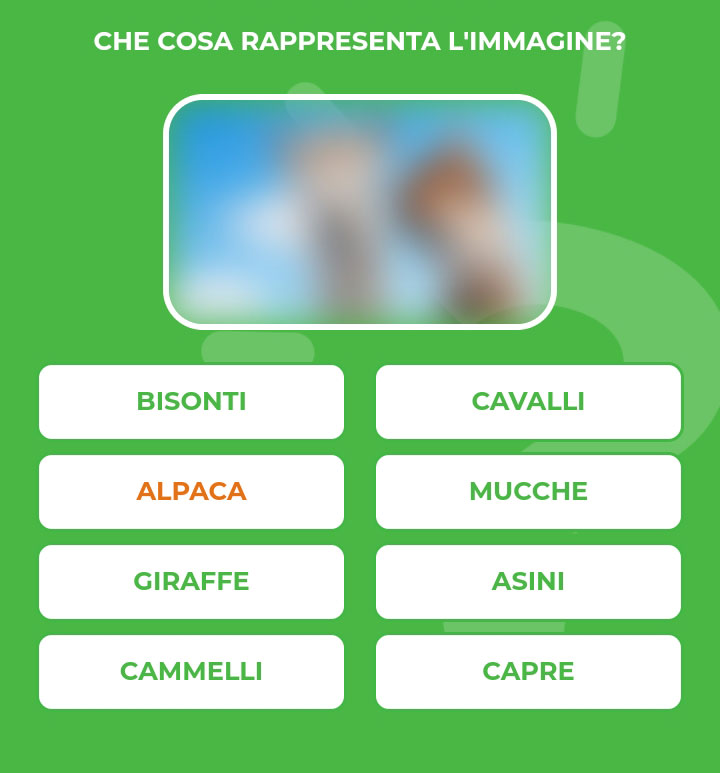The width and height of the screenshot is (720, 773).
Task: Pick CAPRE as the answer
Action: point(528,671)
